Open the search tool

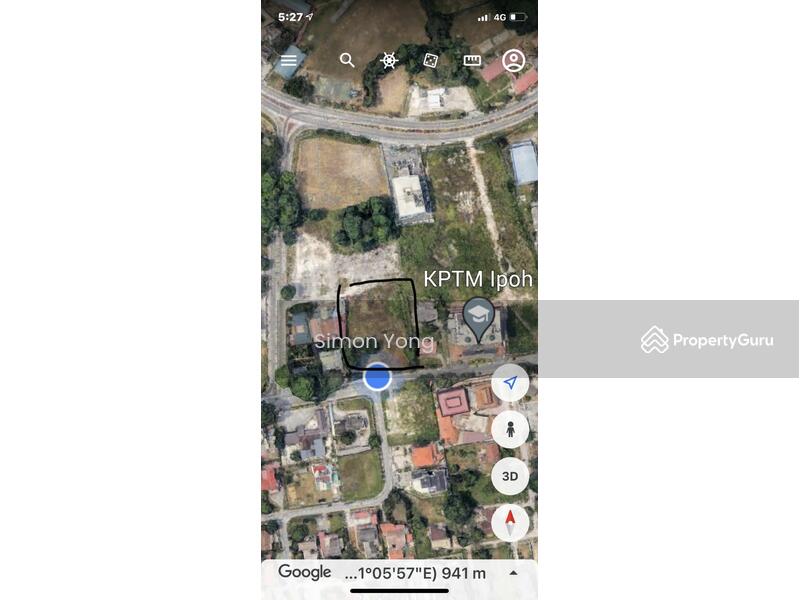tap(347, 60)
